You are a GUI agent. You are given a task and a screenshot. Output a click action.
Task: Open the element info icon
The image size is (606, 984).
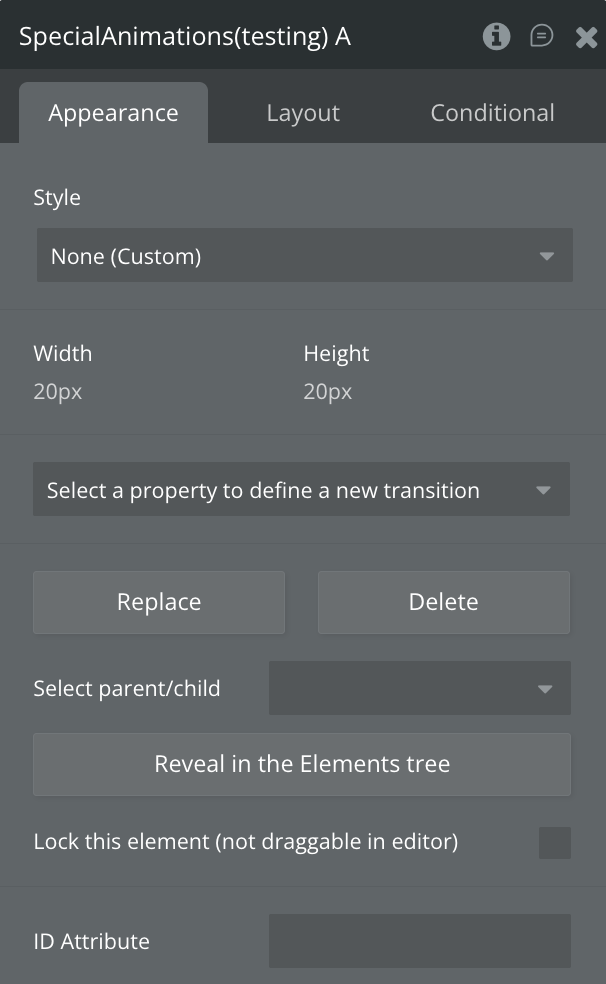pos(495,37)
